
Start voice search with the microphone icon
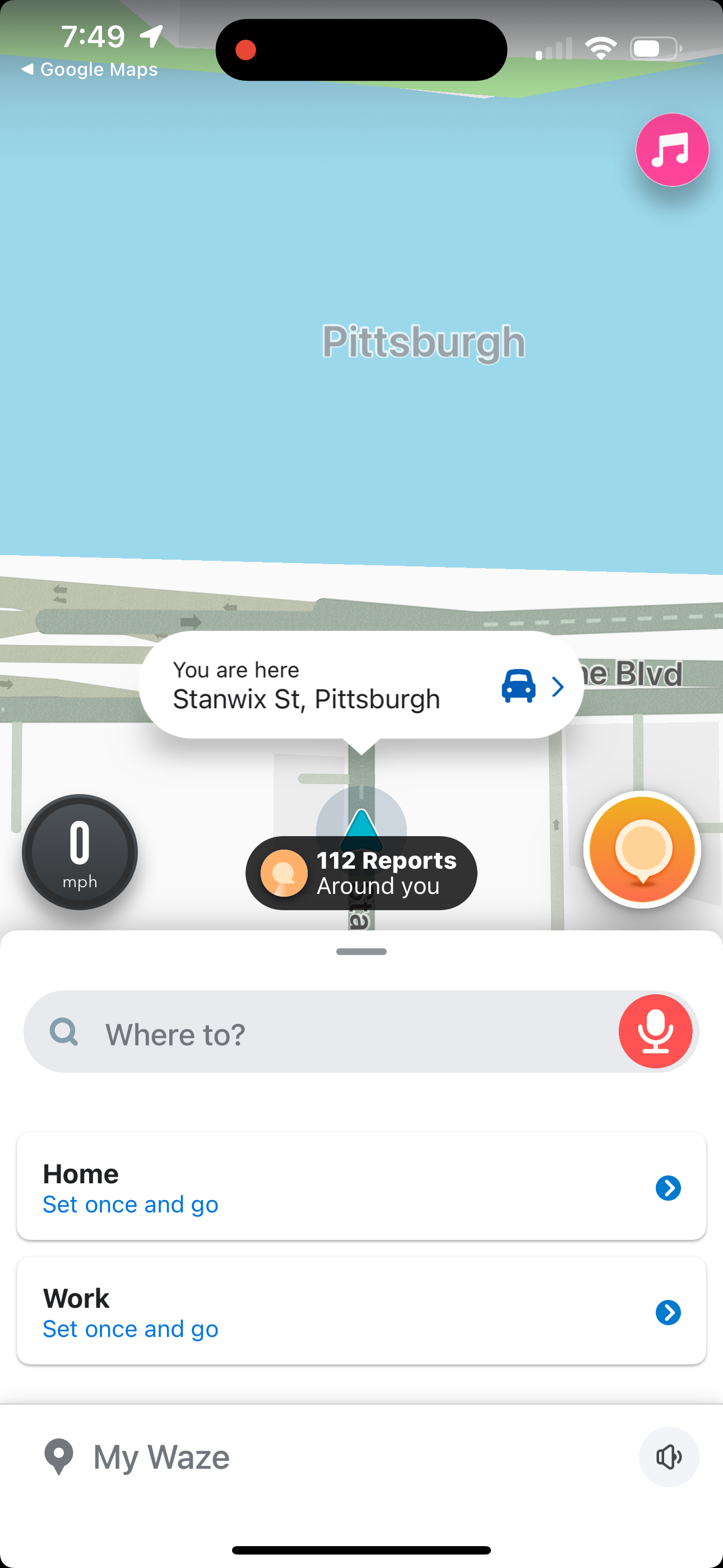[x=656, y=1031]
